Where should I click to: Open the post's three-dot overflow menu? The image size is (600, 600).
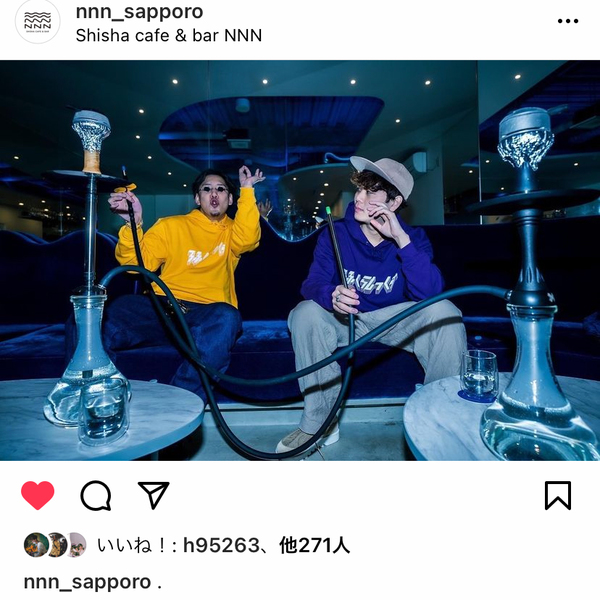point(568,21)
